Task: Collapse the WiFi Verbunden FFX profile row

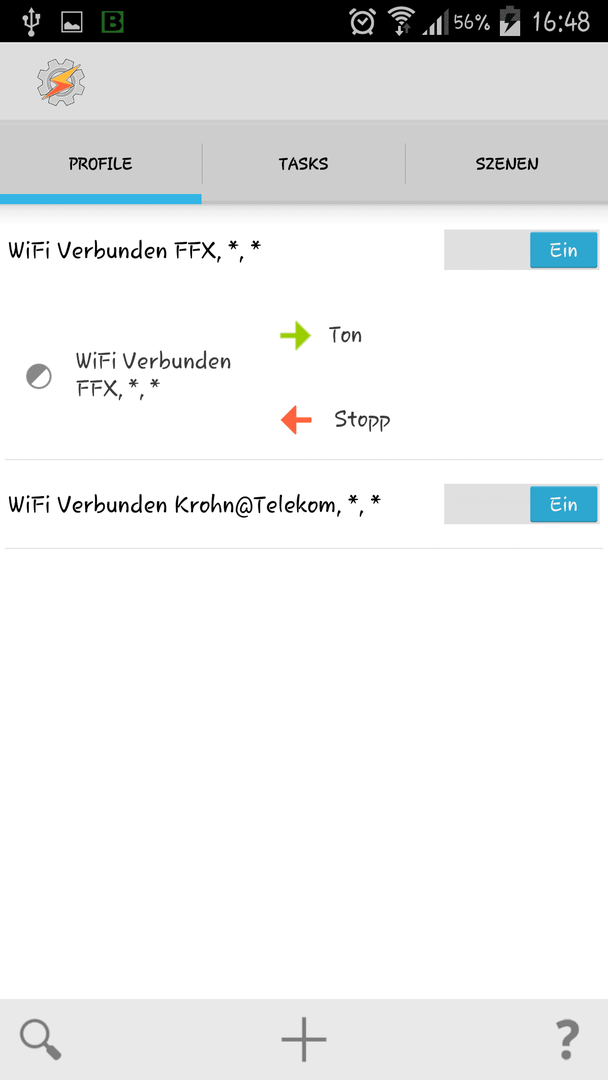Action: click(135, 251)
